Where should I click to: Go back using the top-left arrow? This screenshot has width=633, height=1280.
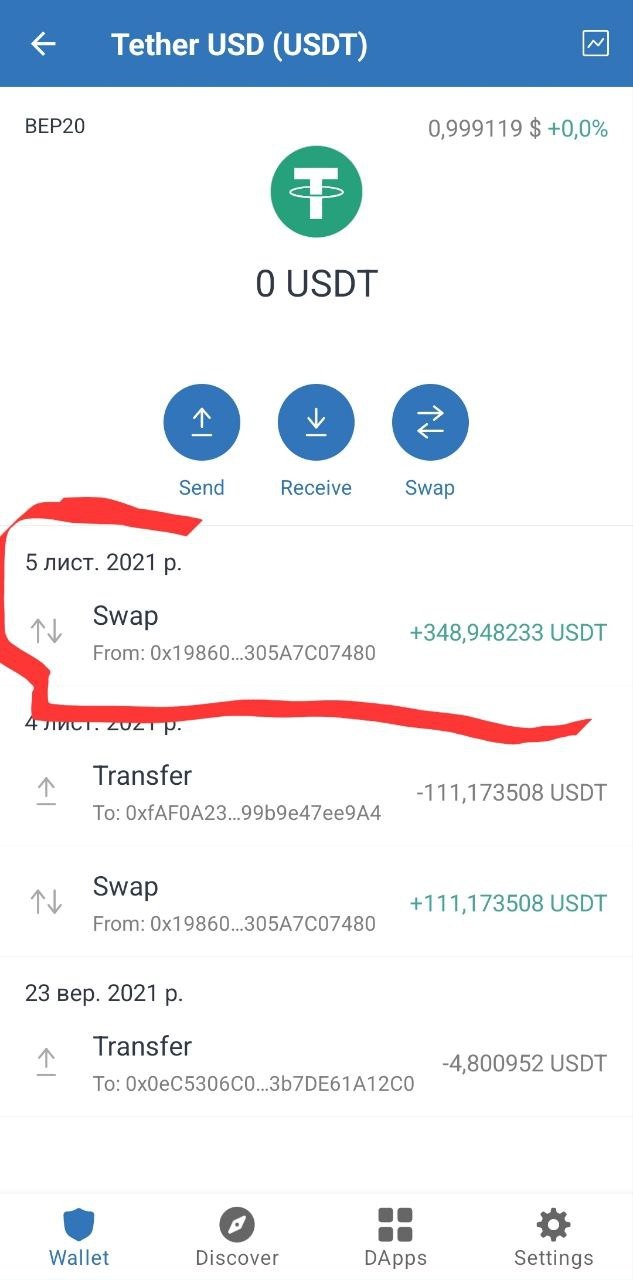[x=43, y=44]
